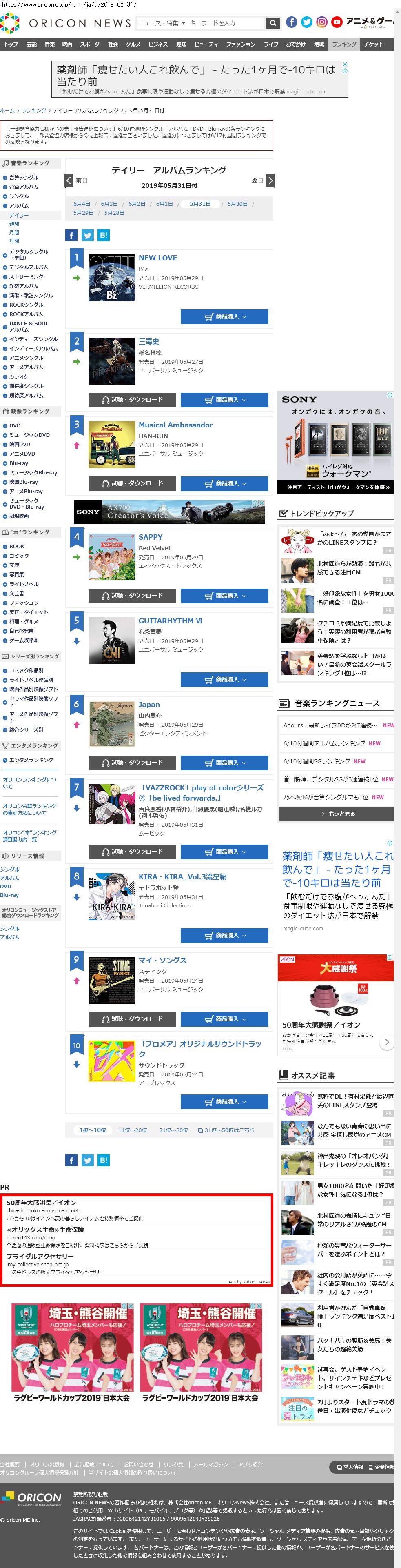The width and height of the screenshot is (401, 1568).
Task: Select the 6月4日 date link
Action: (82, 204)
